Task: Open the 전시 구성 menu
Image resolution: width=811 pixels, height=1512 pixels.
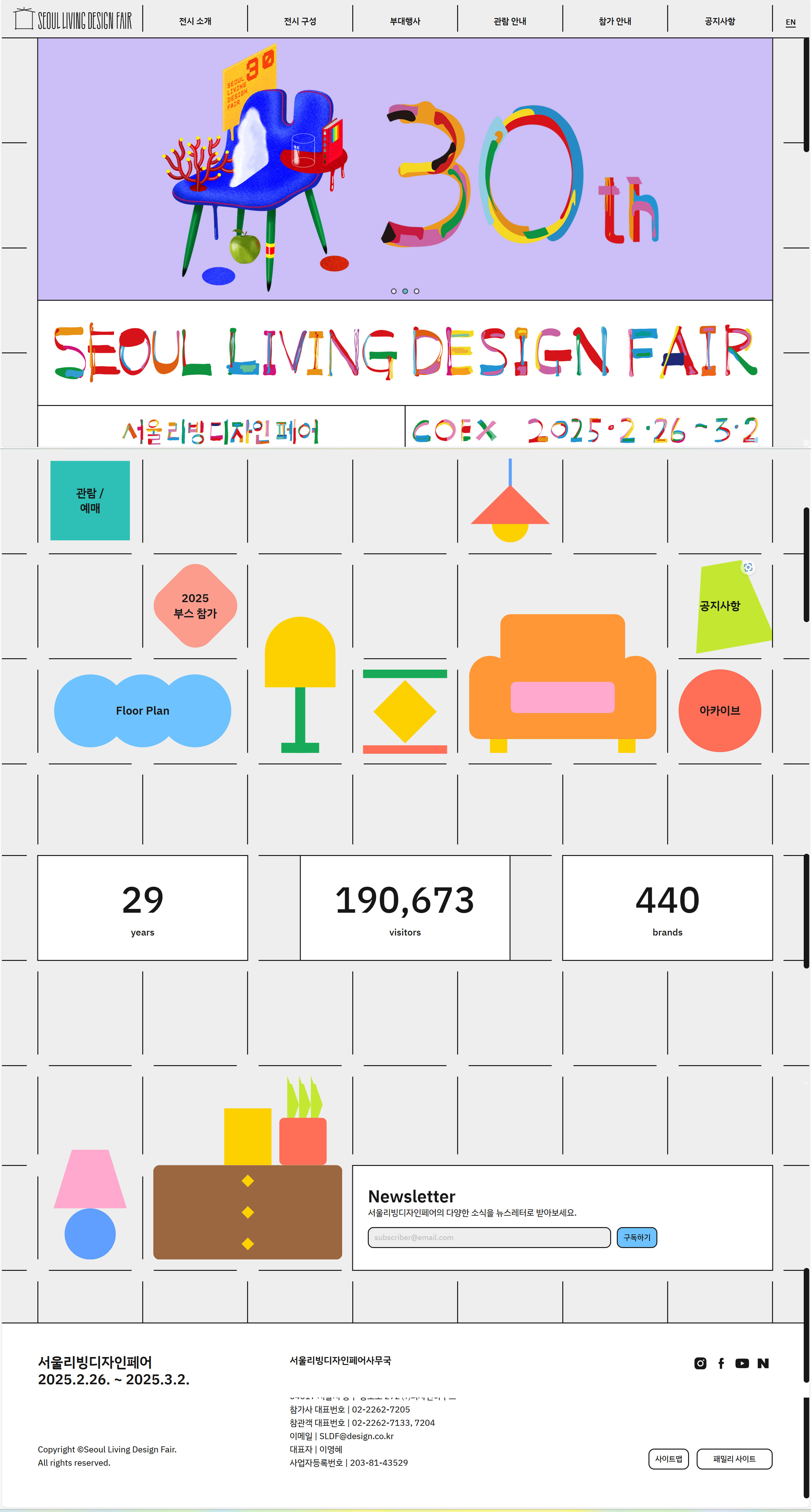Action: point(300,21)
